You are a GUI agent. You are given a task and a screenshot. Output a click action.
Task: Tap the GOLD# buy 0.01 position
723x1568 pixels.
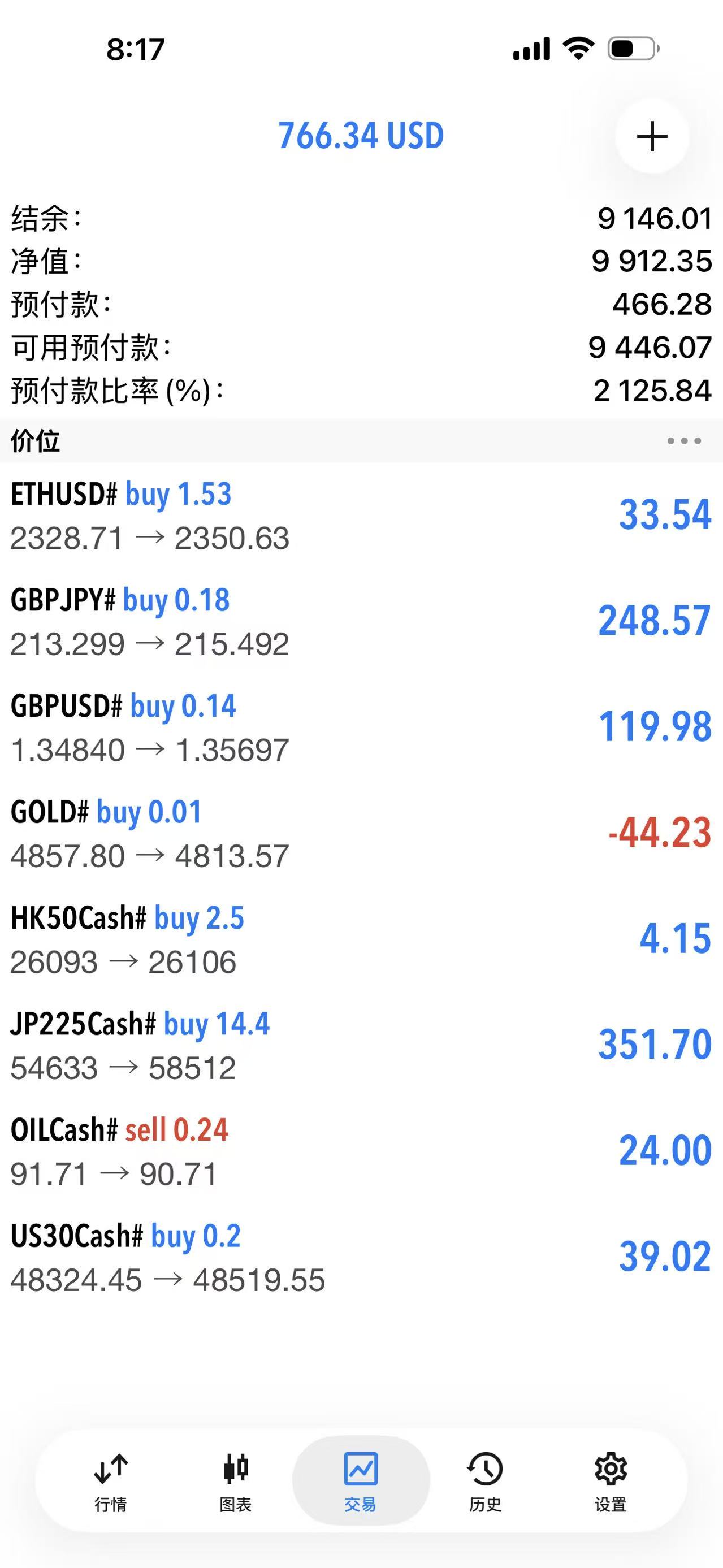click(362, 833)
